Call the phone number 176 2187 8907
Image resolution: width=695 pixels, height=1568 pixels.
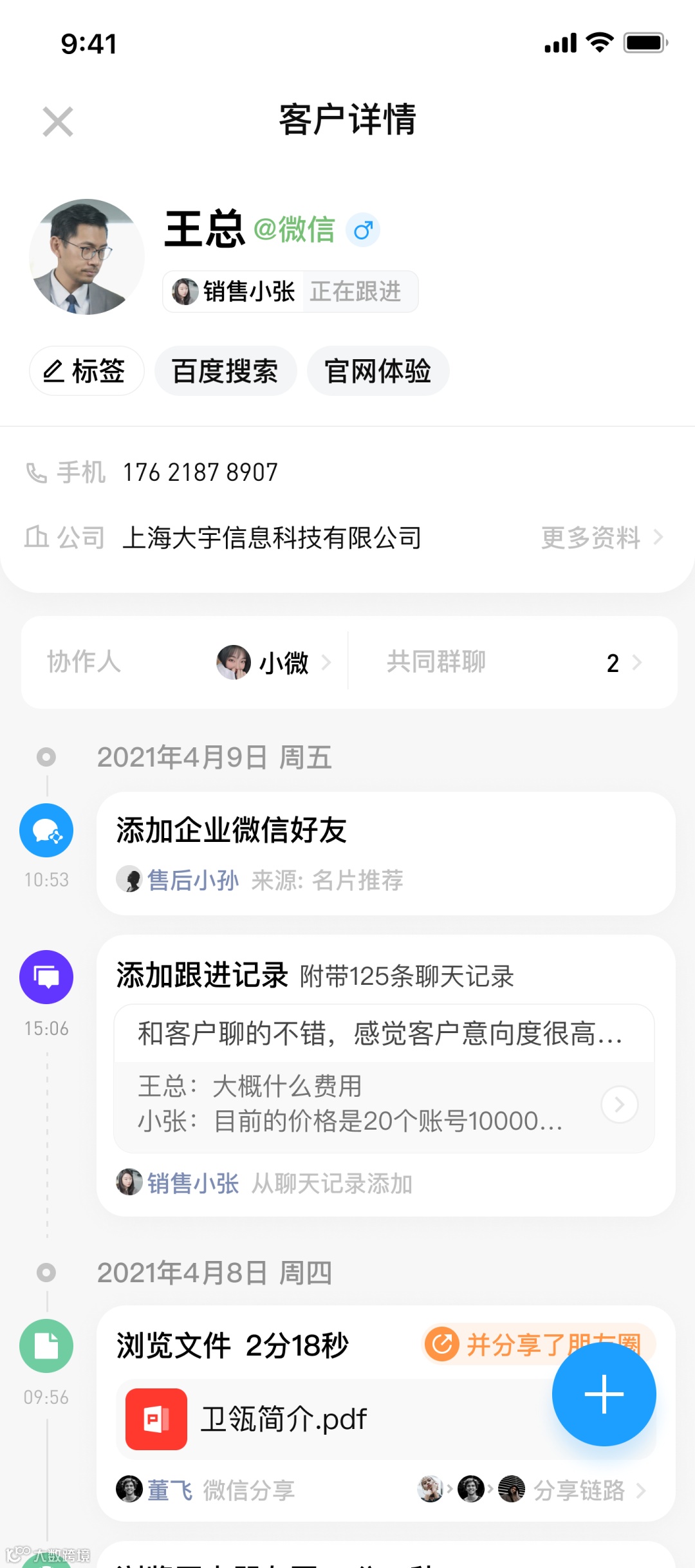(200, 472)
